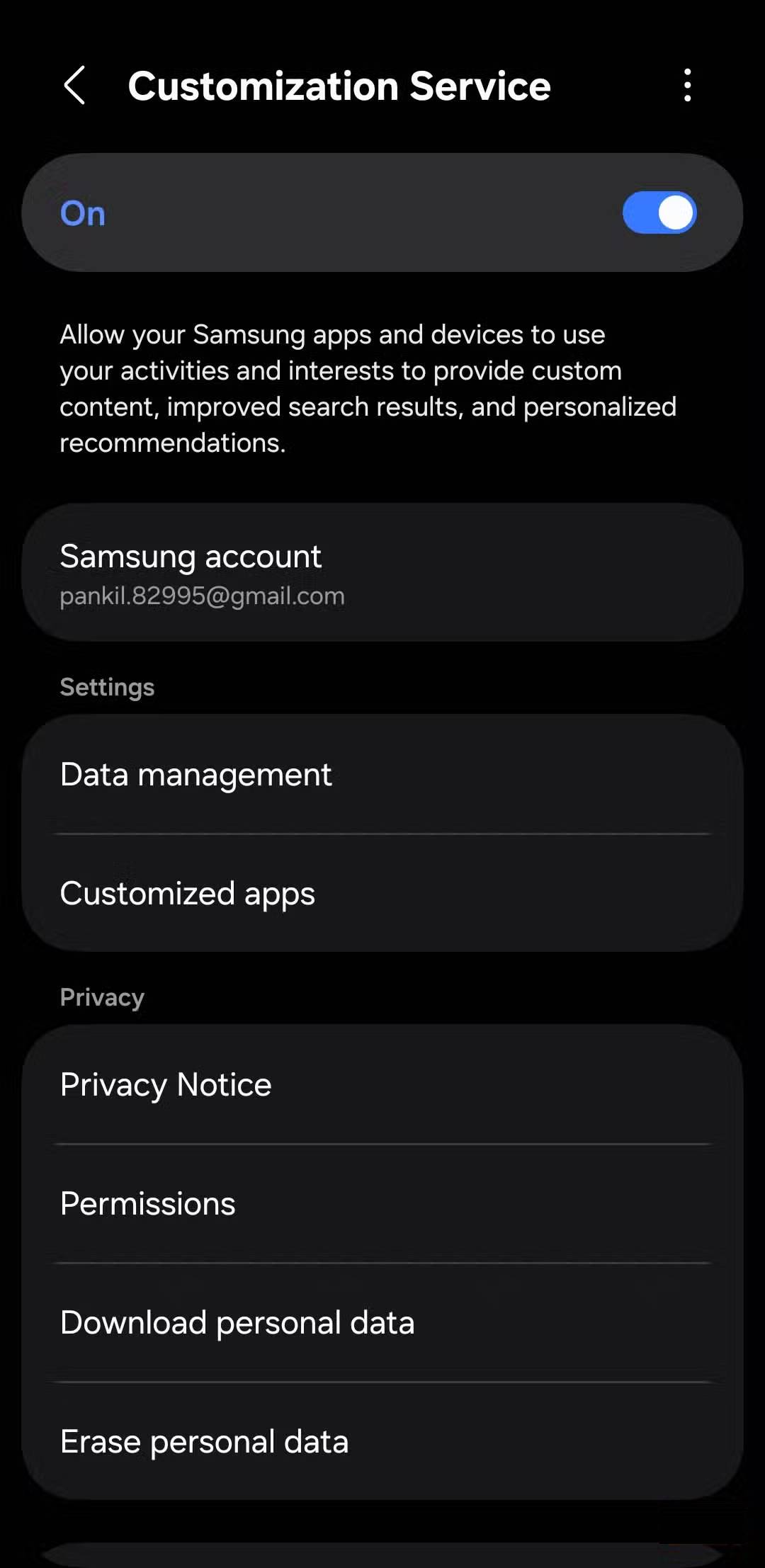
Task: Tap the description text about Samsung apps
Action: tap(368, 388)
